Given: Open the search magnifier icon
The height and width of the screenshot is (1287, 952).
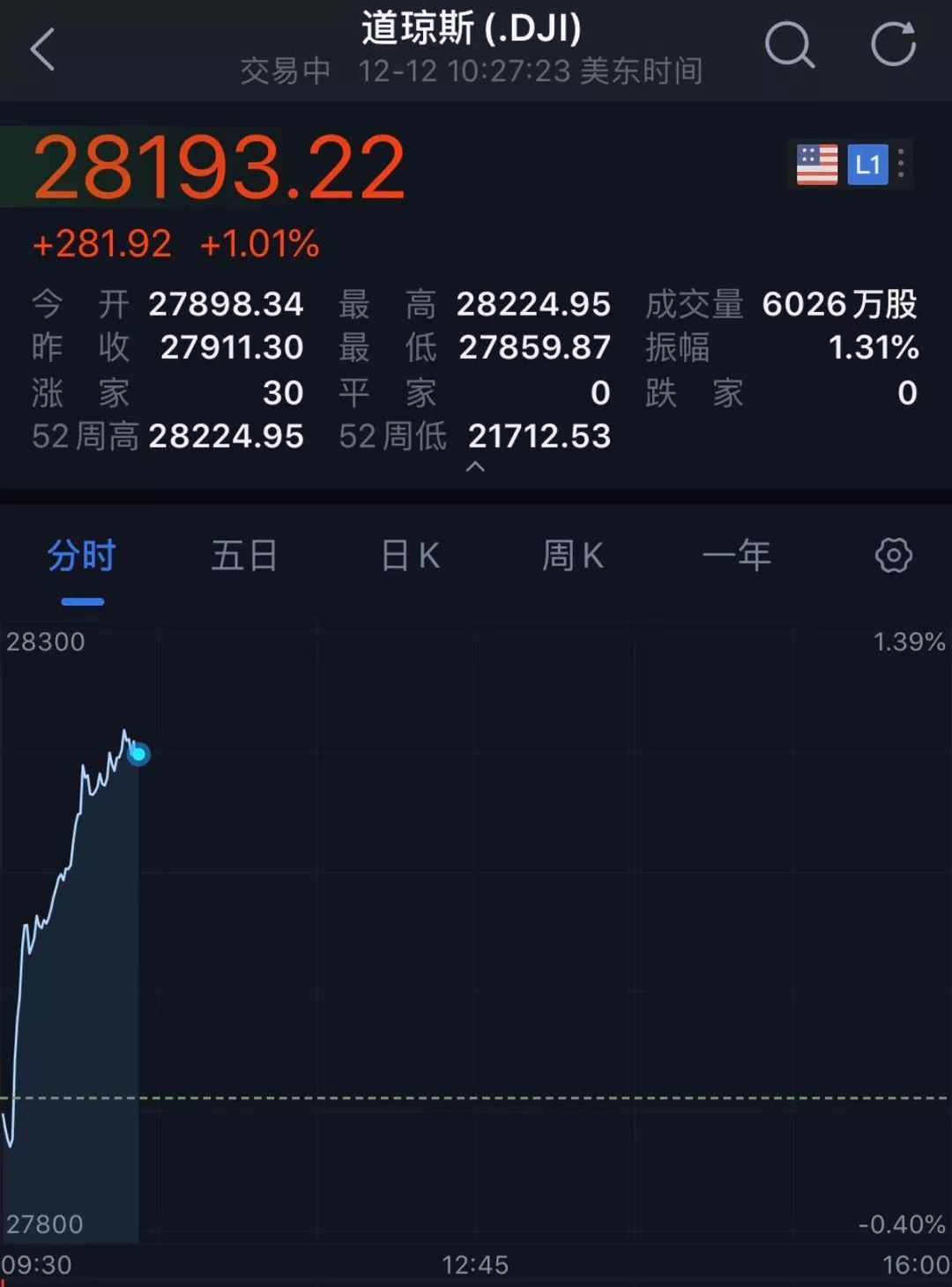Looking at the screenshot, I should 789,45.
